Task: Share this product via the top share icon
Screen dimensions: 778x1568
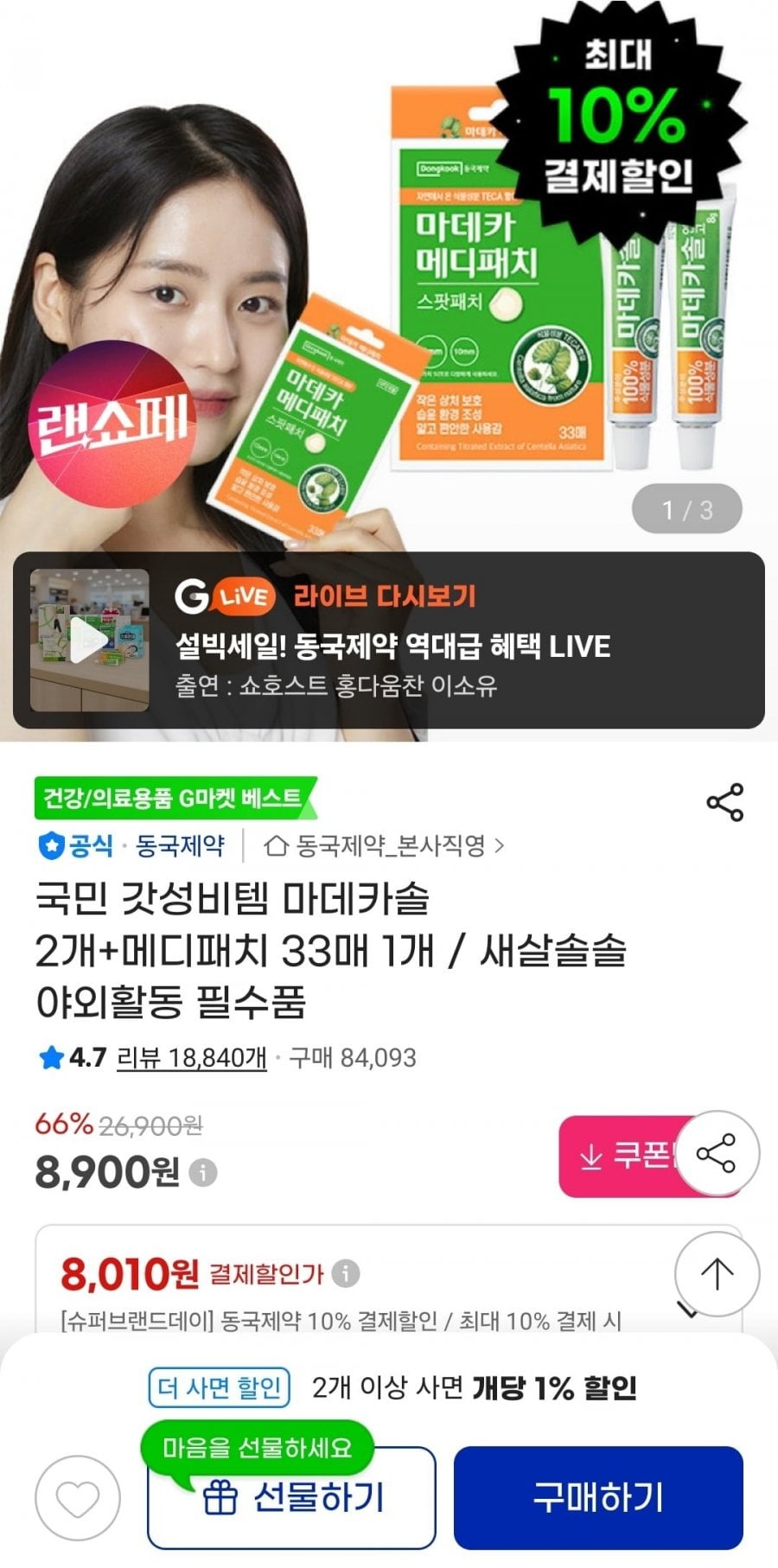Action: 724,802
